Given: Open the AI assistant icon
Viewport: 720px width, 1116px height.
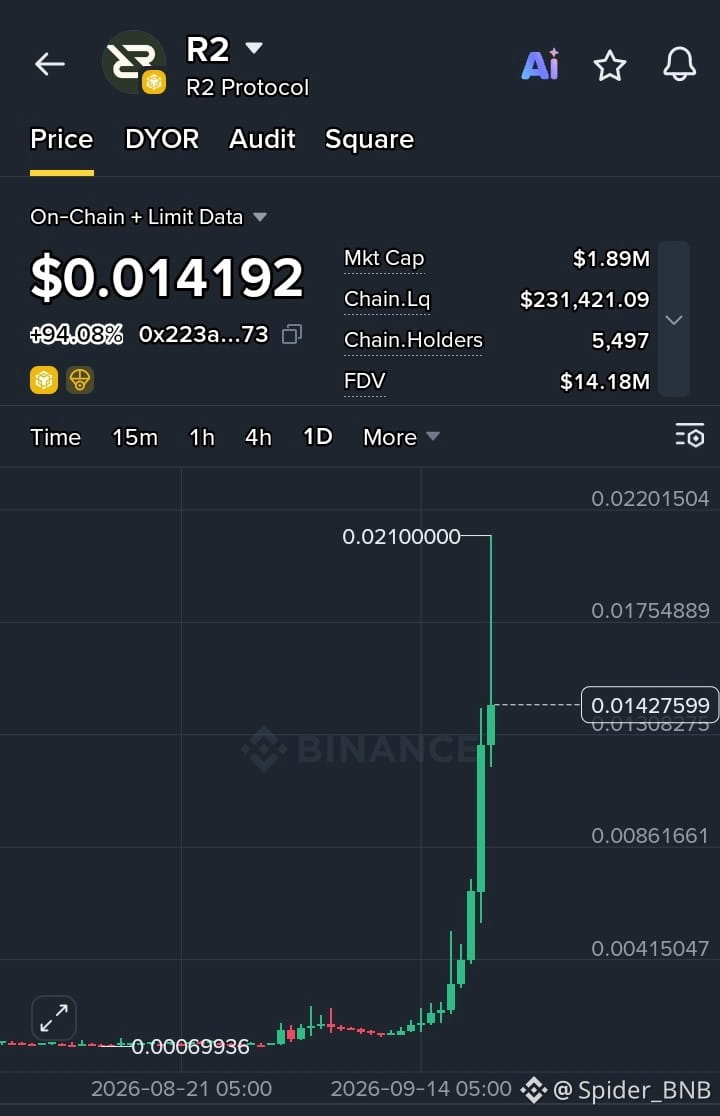Looking at the screenshot, I should point(541,65).
